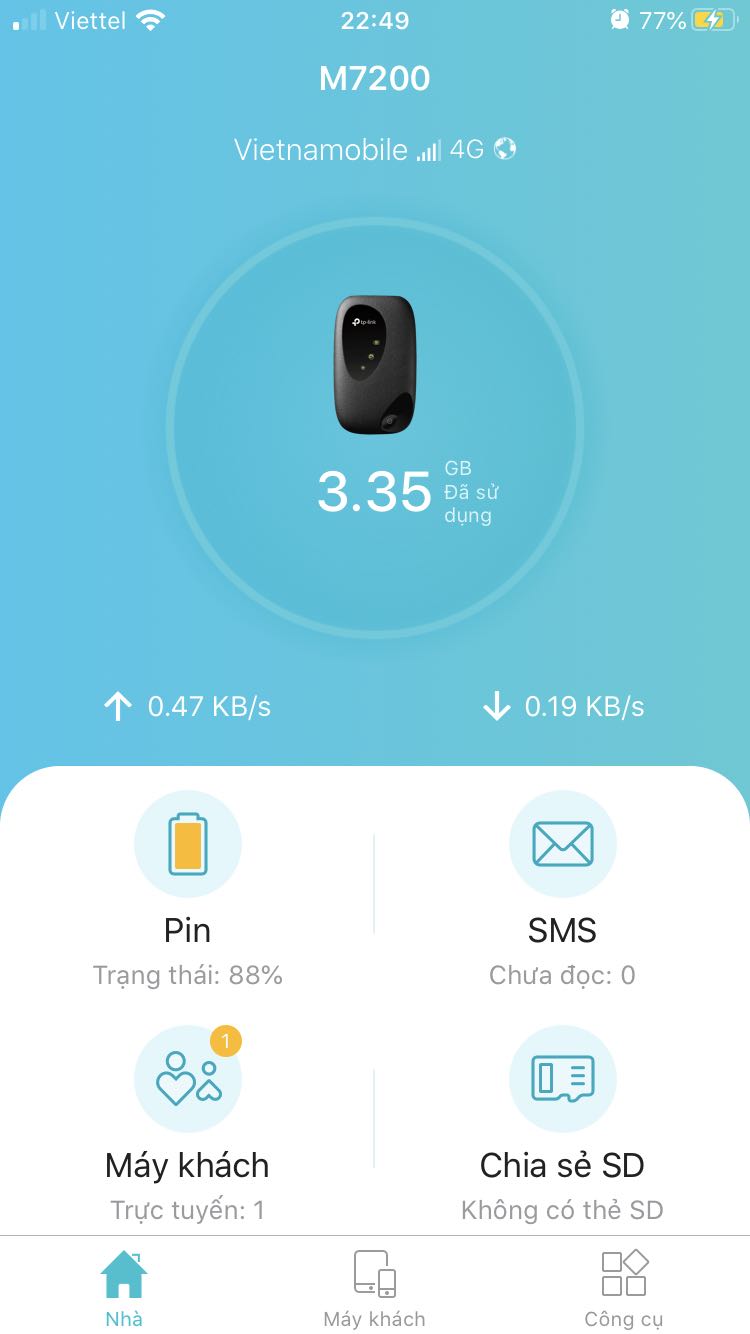Screen dimensions: 750x1334
Task: Open Chưa đọc: 0 unread messages
Action: pyautogui.click(x=562, y=974)
